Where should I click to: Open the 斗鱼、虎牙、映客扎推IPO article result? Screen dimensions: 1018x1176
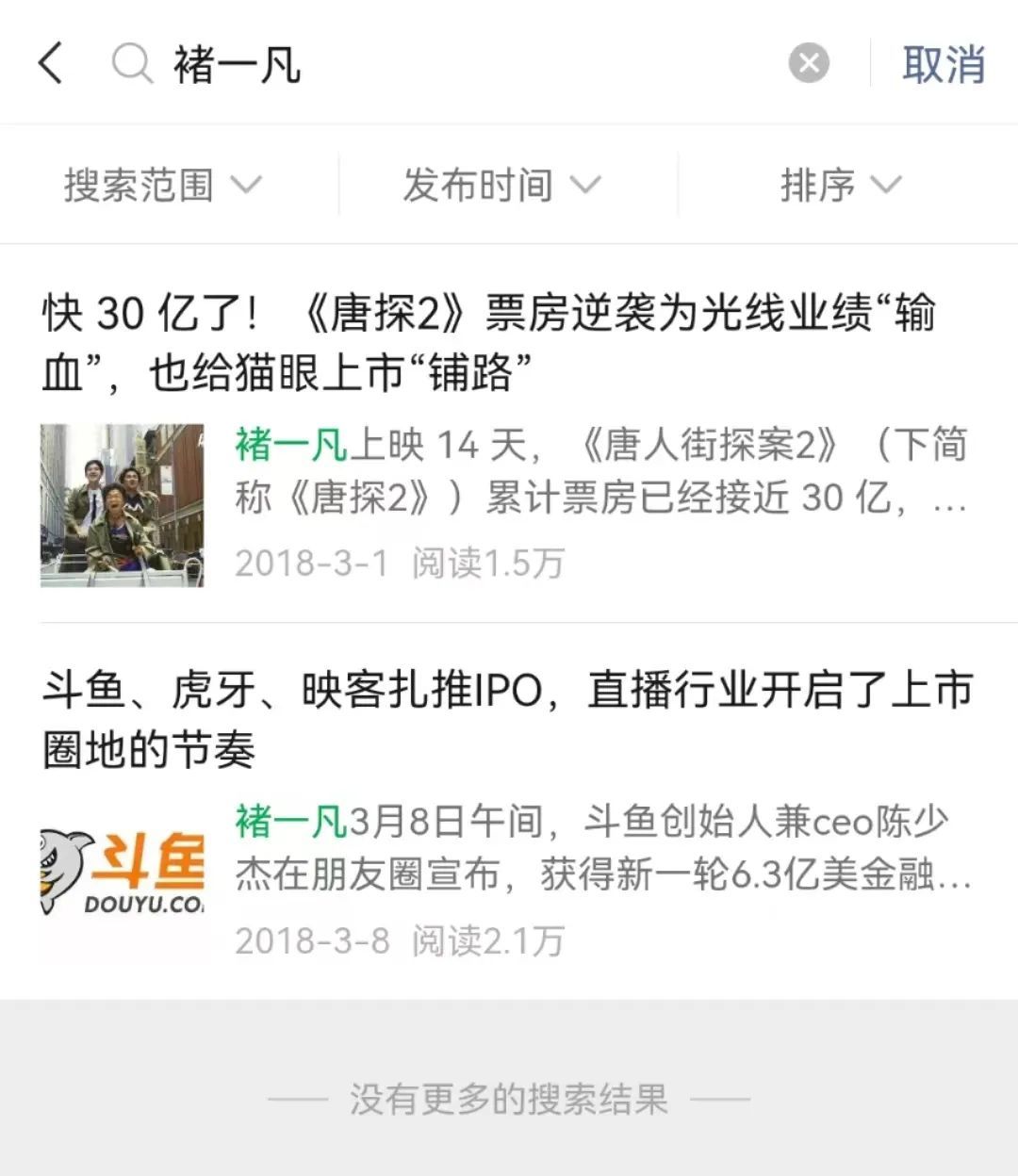(x=507, y=720)
